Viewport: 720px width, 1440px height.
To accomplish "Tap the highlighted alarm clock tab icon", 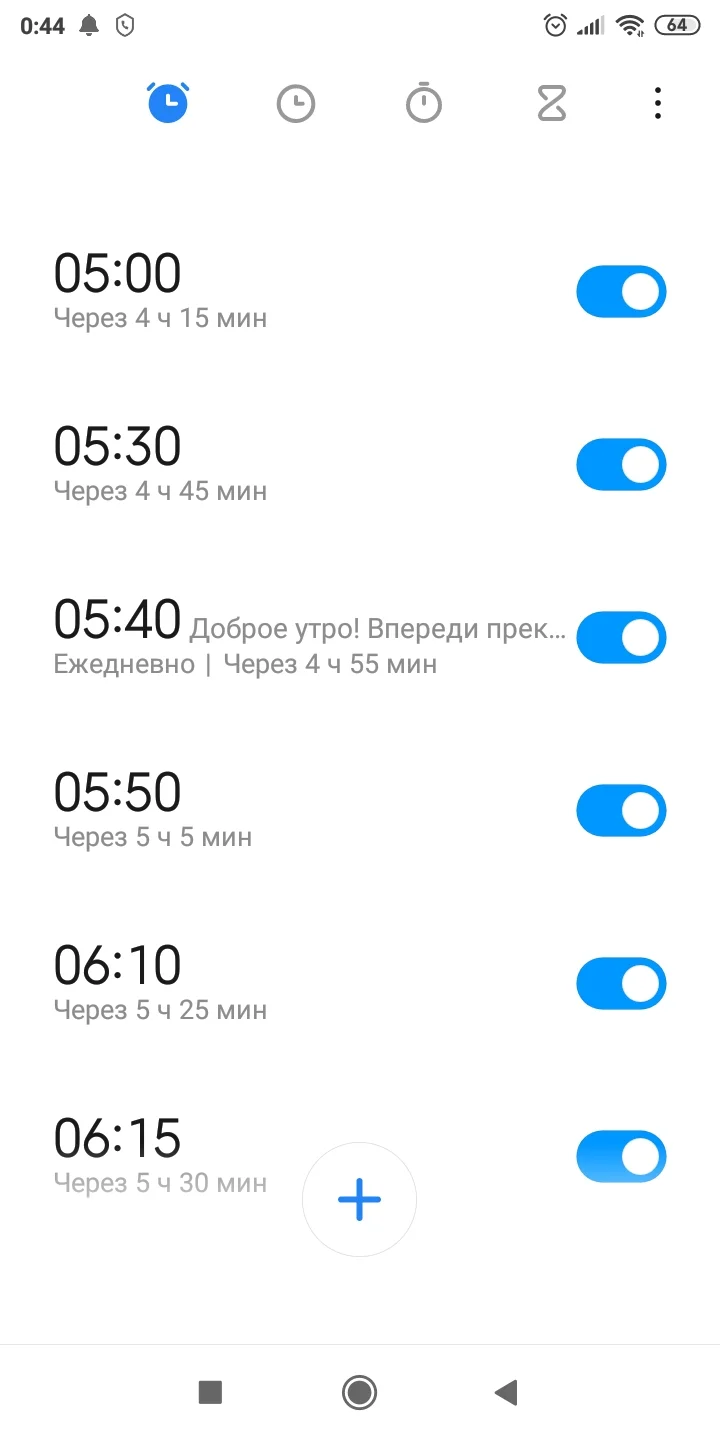I will point(168,102).
